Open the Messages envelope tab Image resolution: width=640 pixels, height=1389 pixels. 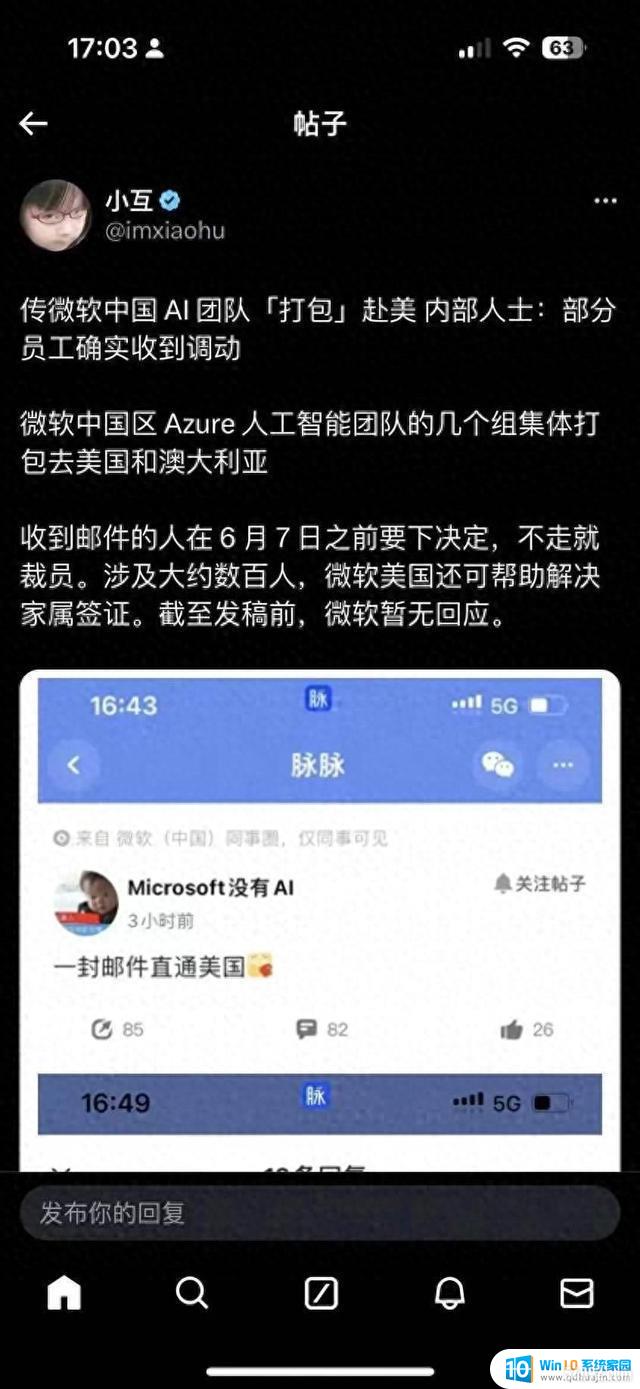click(577, 1293)
